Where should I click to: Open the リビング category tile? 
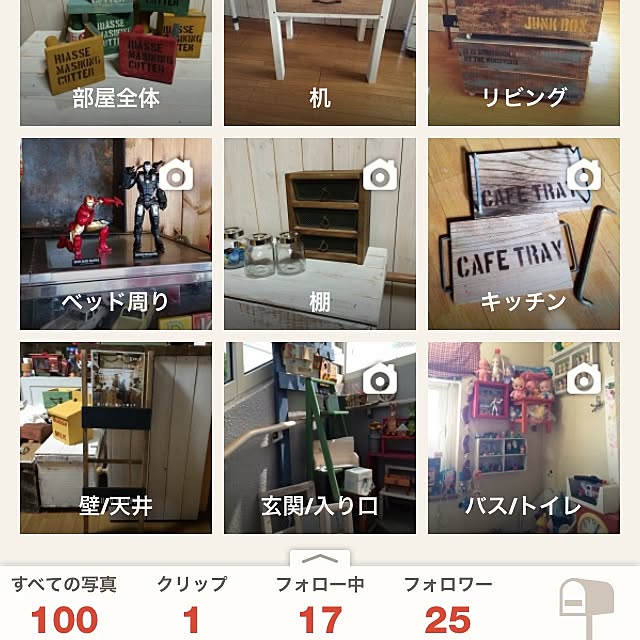[524, 62]
